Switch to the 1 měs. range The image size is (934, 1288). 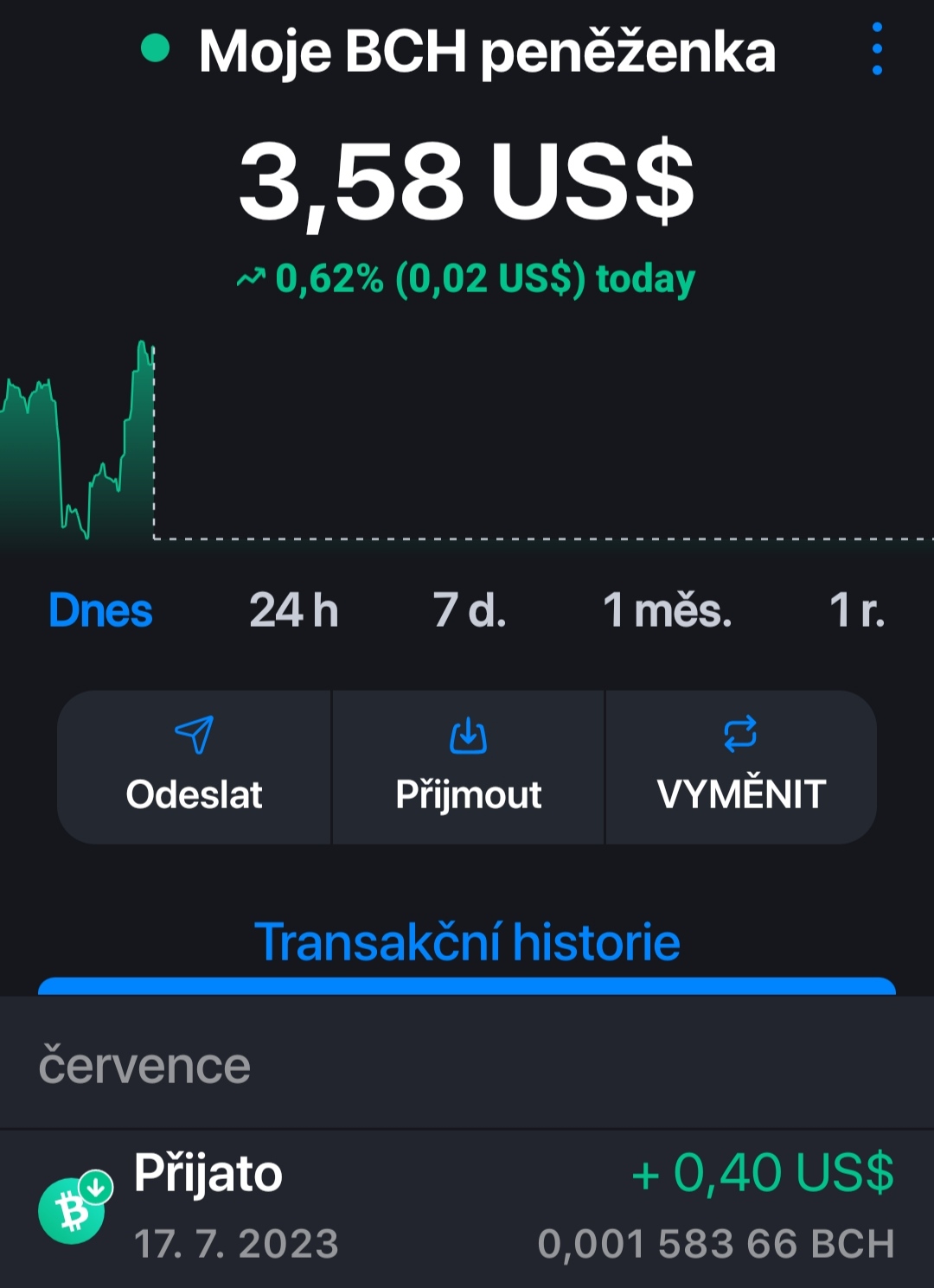(x=668, y=610)
